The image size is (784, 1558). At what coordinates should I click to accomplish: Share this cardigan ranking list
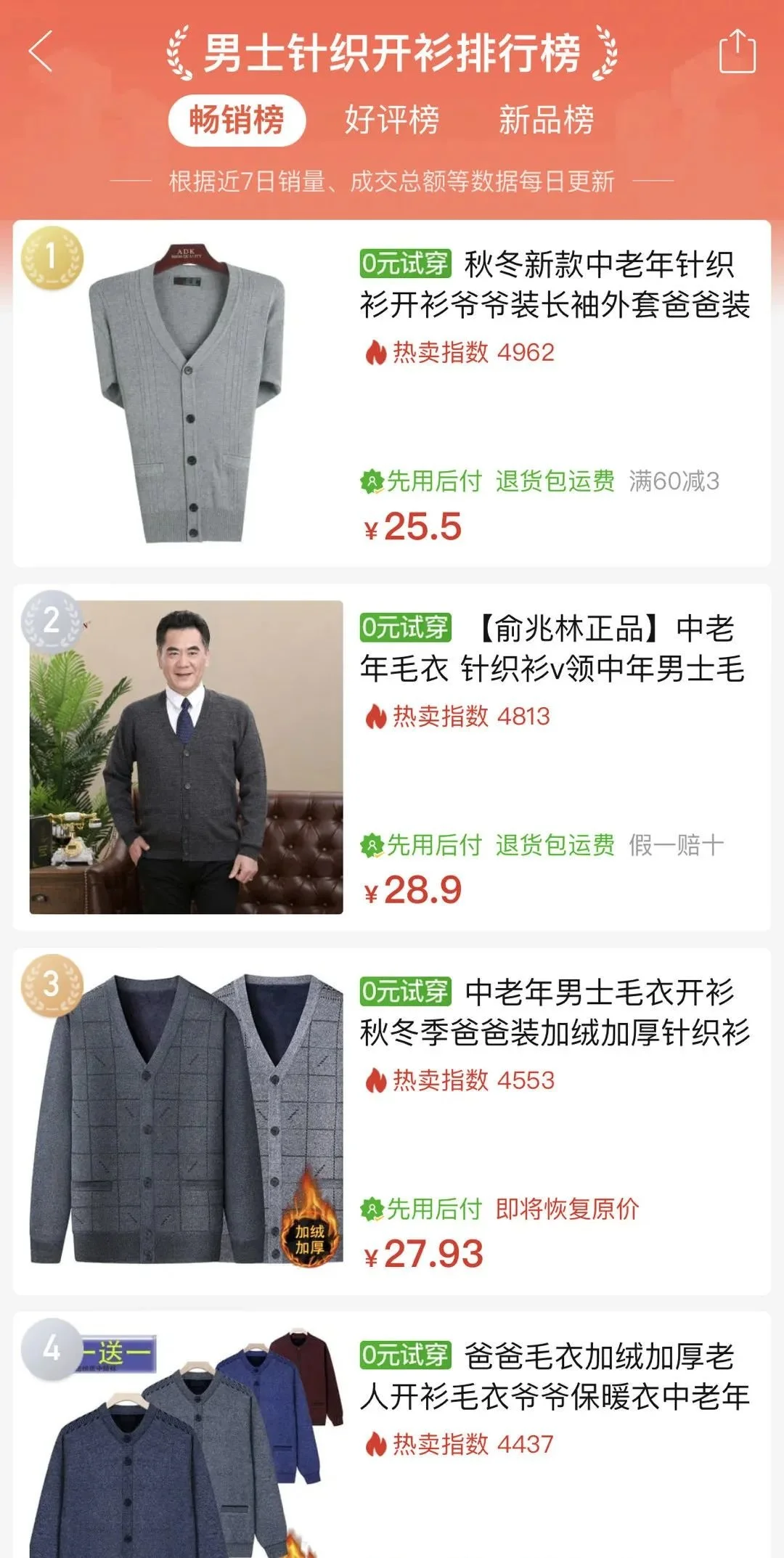click(x=737, y=52)
